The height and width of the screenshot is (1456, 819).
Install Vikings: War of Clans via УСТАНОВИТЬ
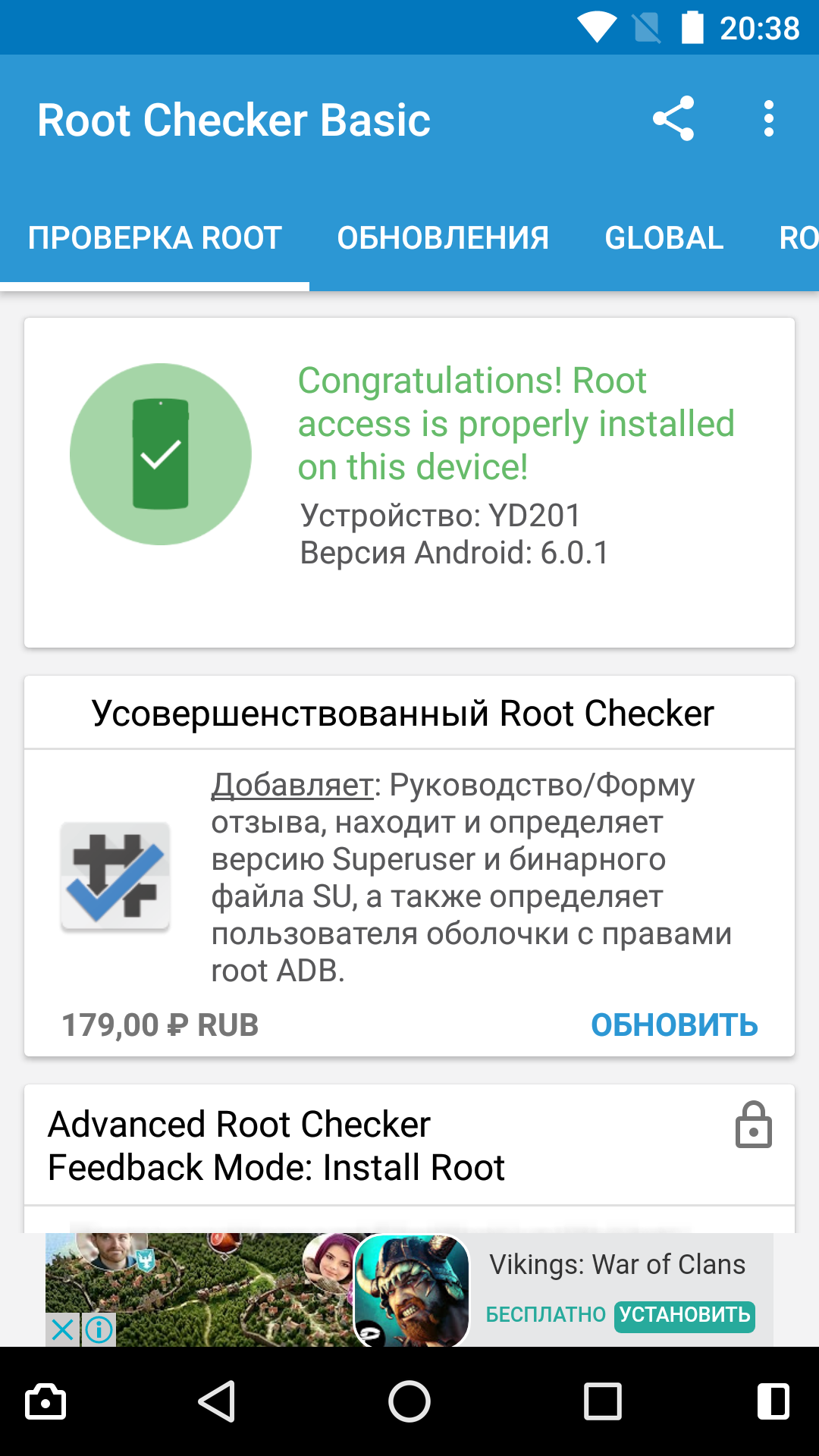pos(685,1314)
